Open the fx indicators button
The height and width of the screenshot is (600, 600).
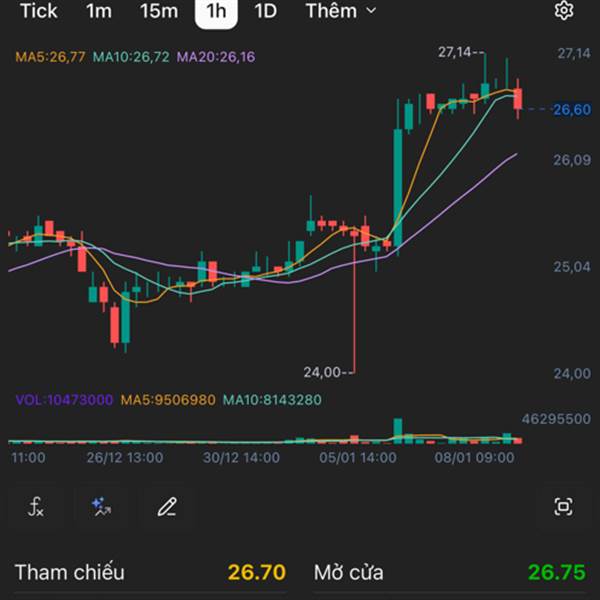pyautogui.click(x=36, y=507)
